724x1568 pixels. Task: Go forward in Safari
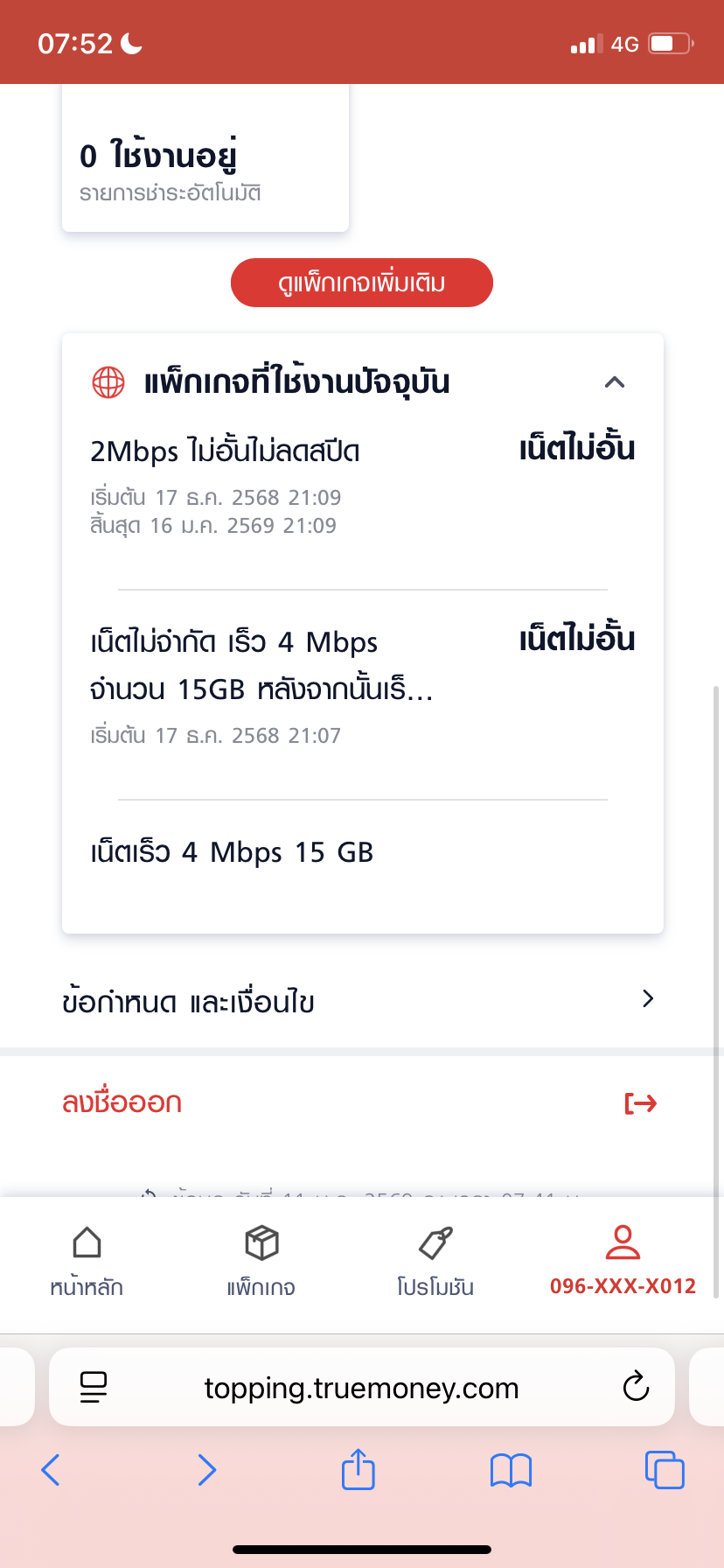tap(206, 1470)
